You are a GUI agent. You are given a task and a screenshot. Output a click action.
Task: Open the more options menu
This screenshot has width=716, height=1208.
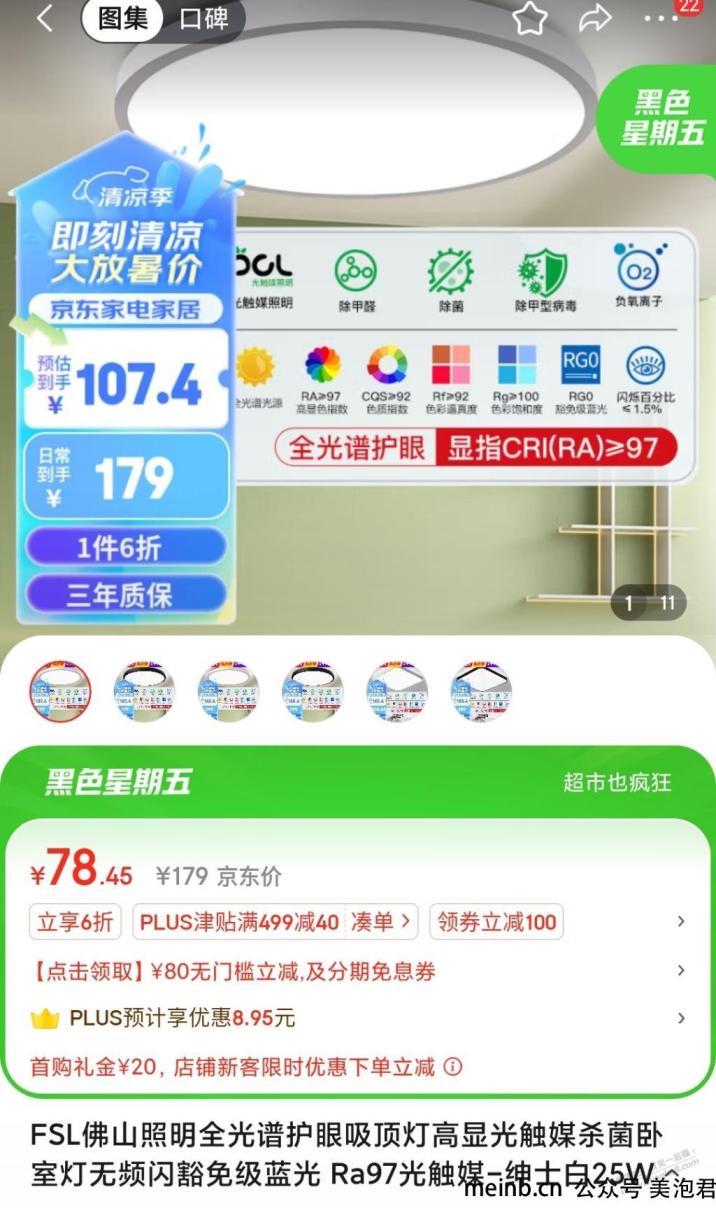660,18
